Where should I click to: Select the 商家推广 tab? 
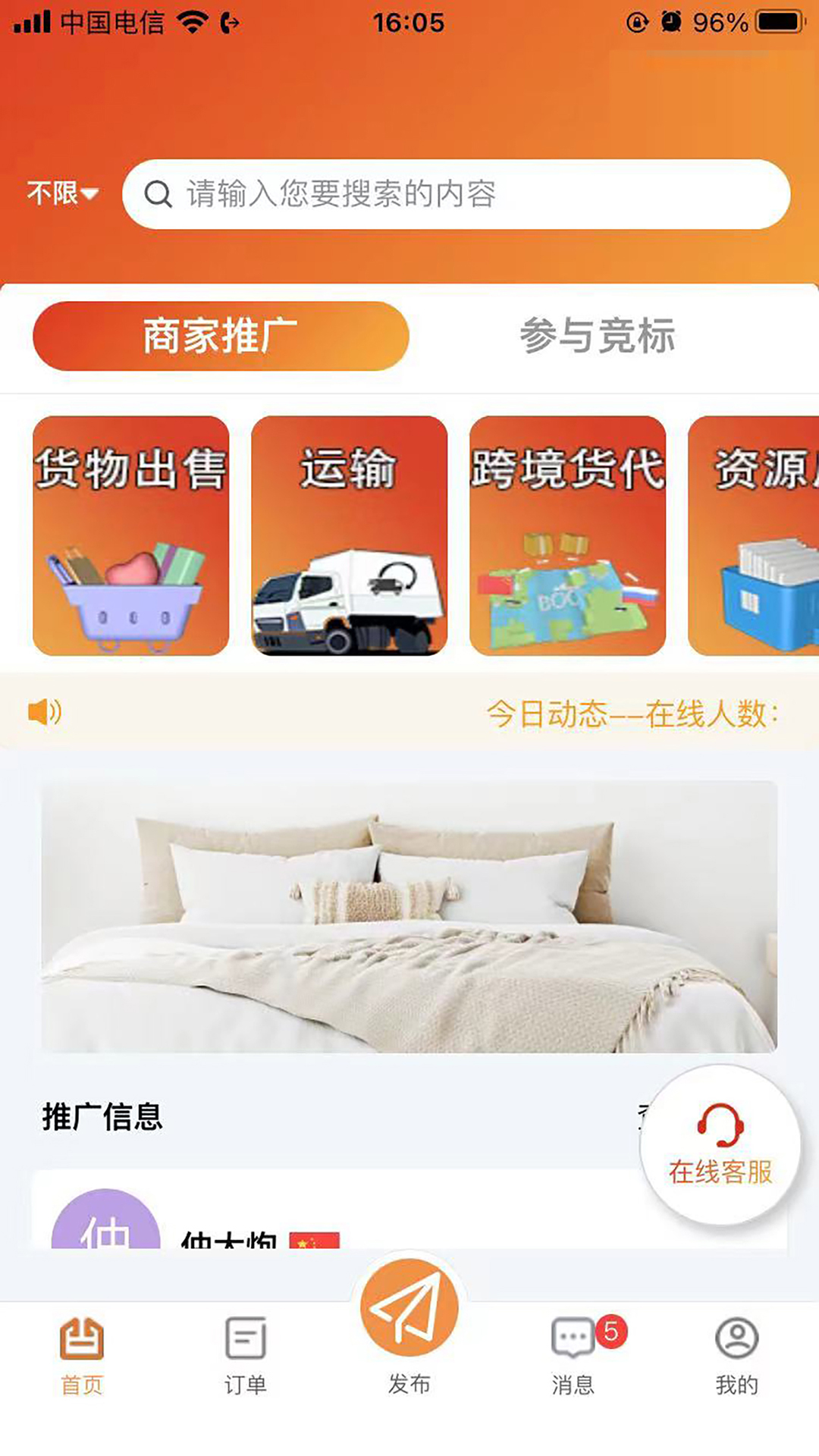click(221, 336)
